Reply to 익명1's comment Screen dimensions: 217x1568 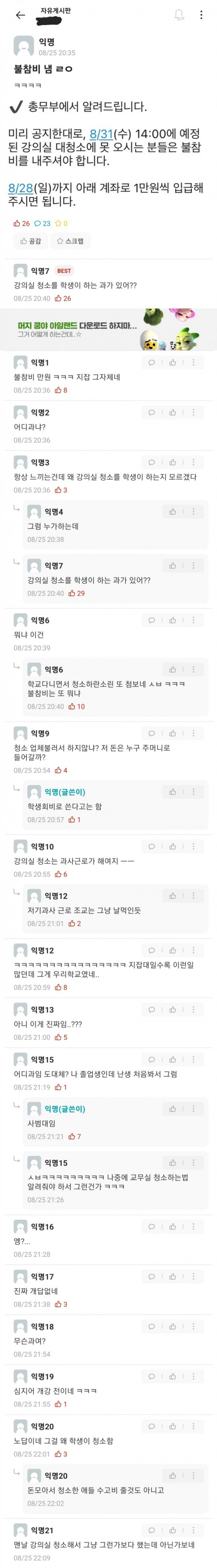click(152, 363)
